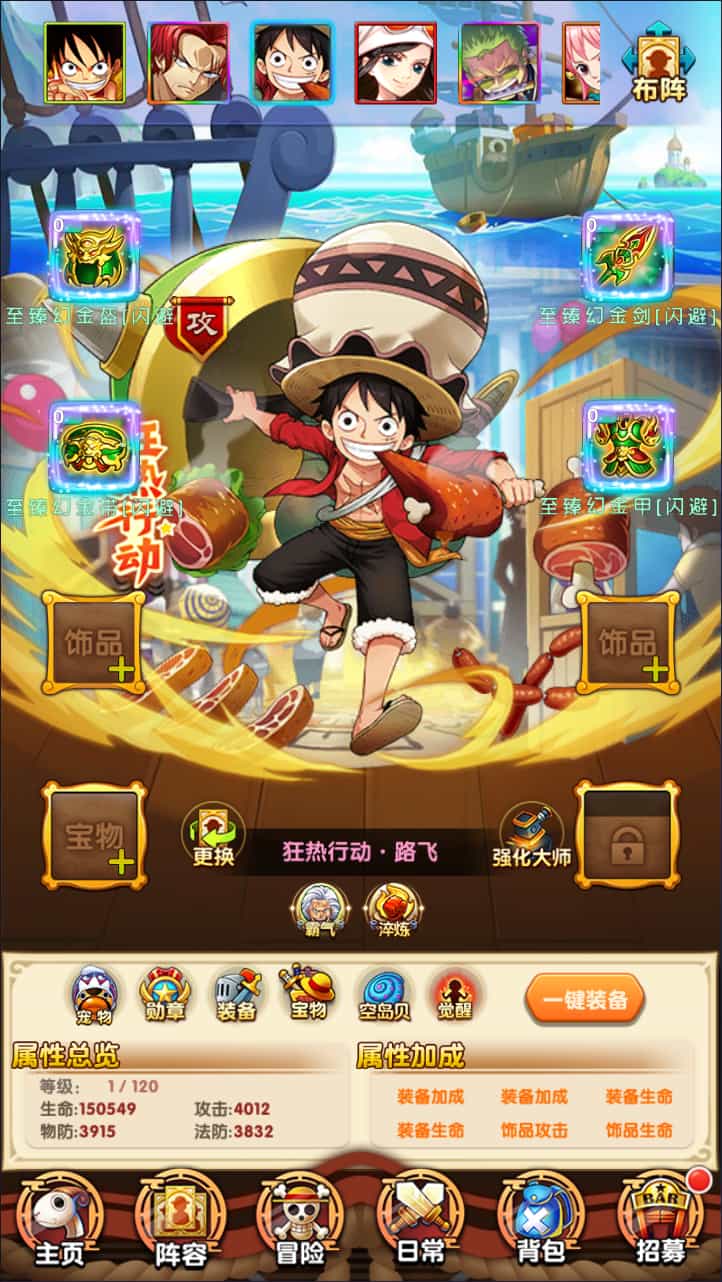Image resolution: width=722 pixels, height=1282 pixels.
Task: Tap 一键装备 to auto-equip
Action: (586, 1000)
